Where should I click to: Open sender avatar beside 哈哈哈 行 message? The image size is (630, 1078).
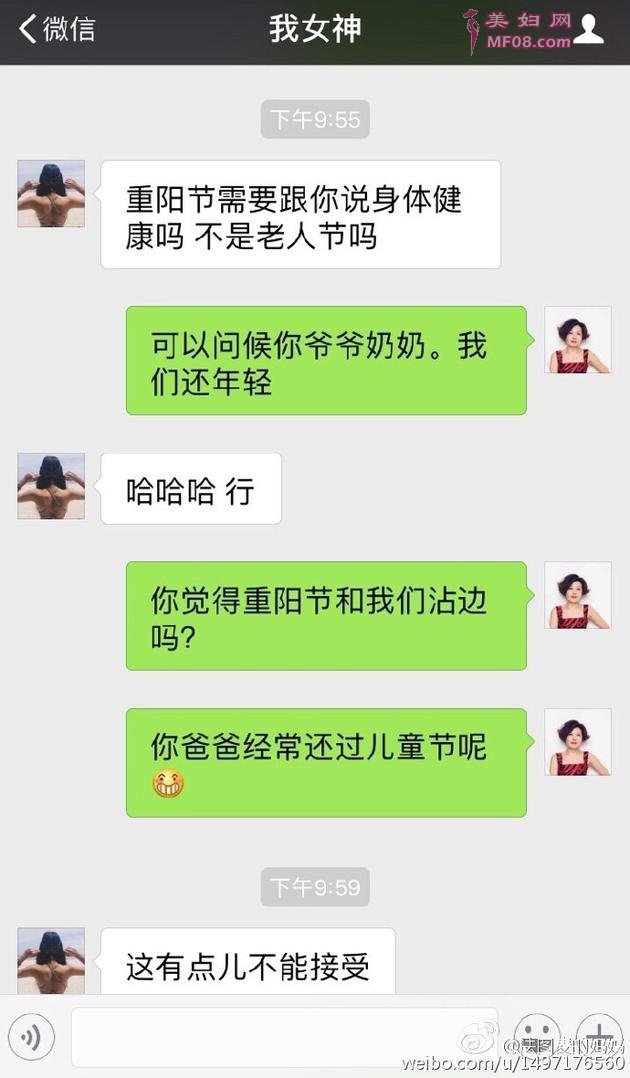click(51, 486)
